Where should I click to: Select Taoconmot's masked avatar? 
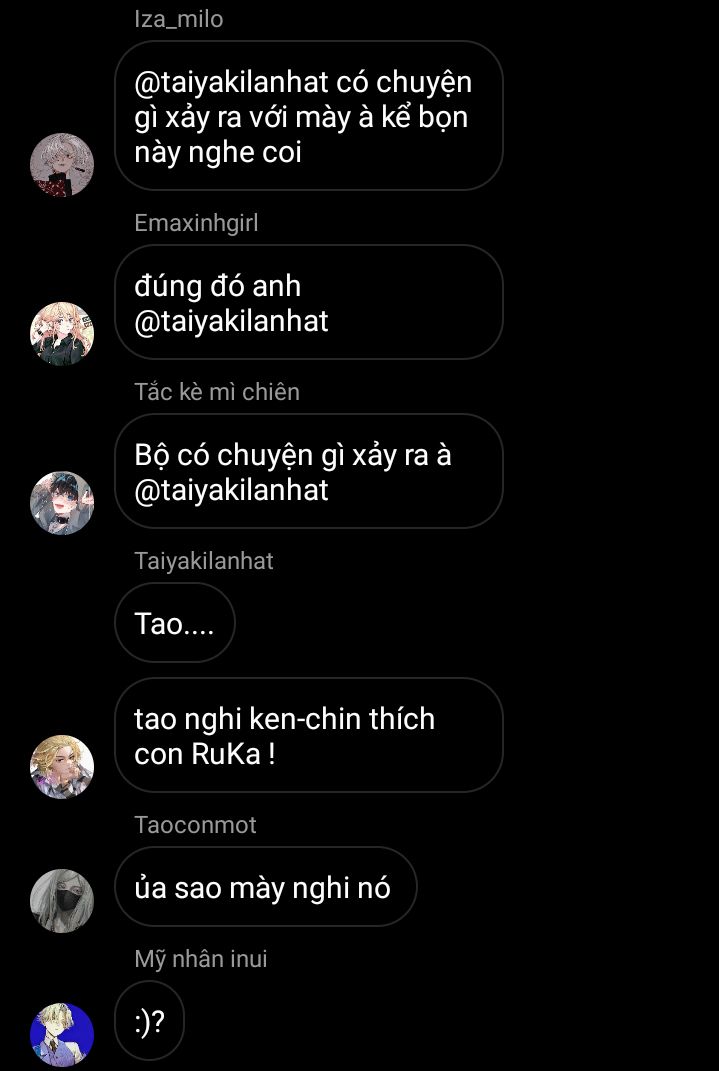pos(62,900)
